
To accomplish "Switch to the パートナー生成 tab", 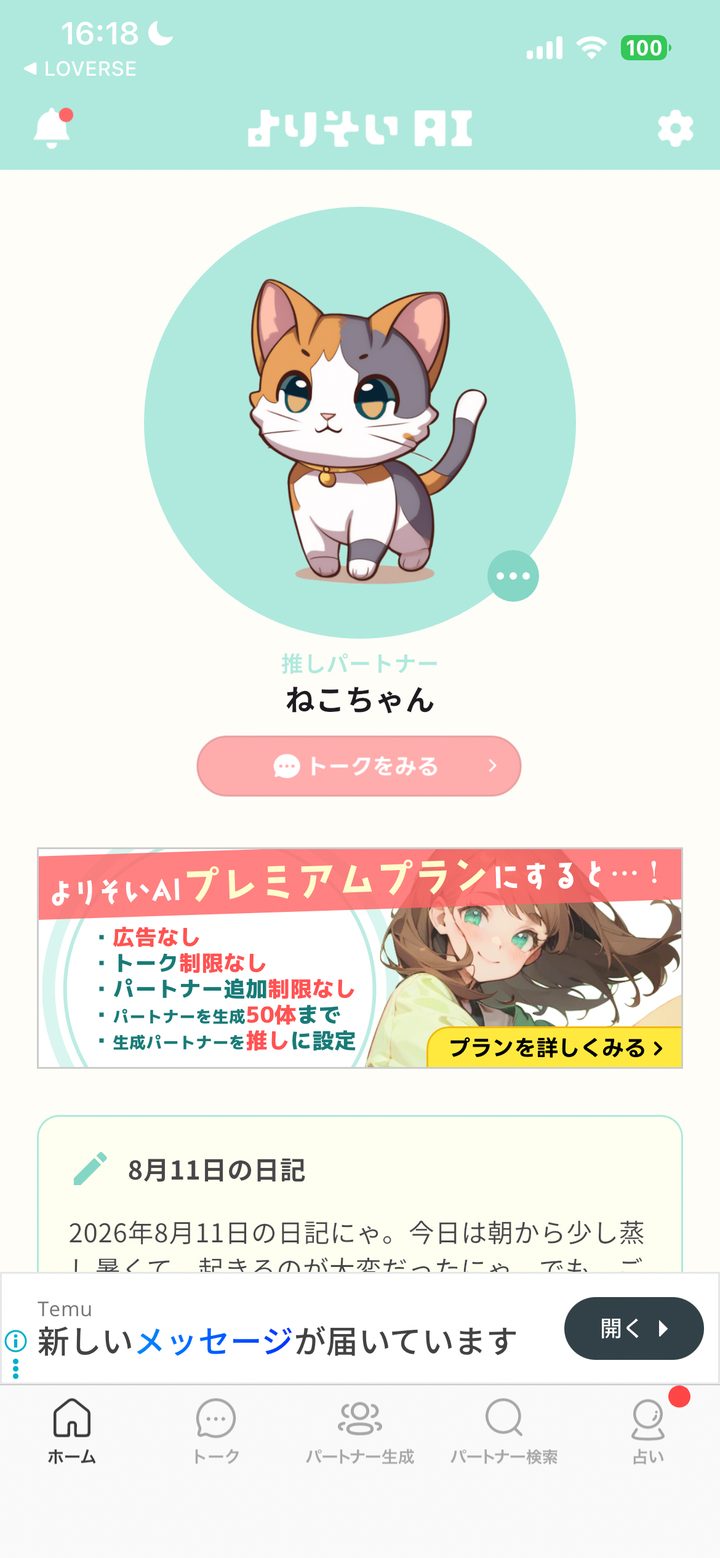I will [x=360, y=1431].
